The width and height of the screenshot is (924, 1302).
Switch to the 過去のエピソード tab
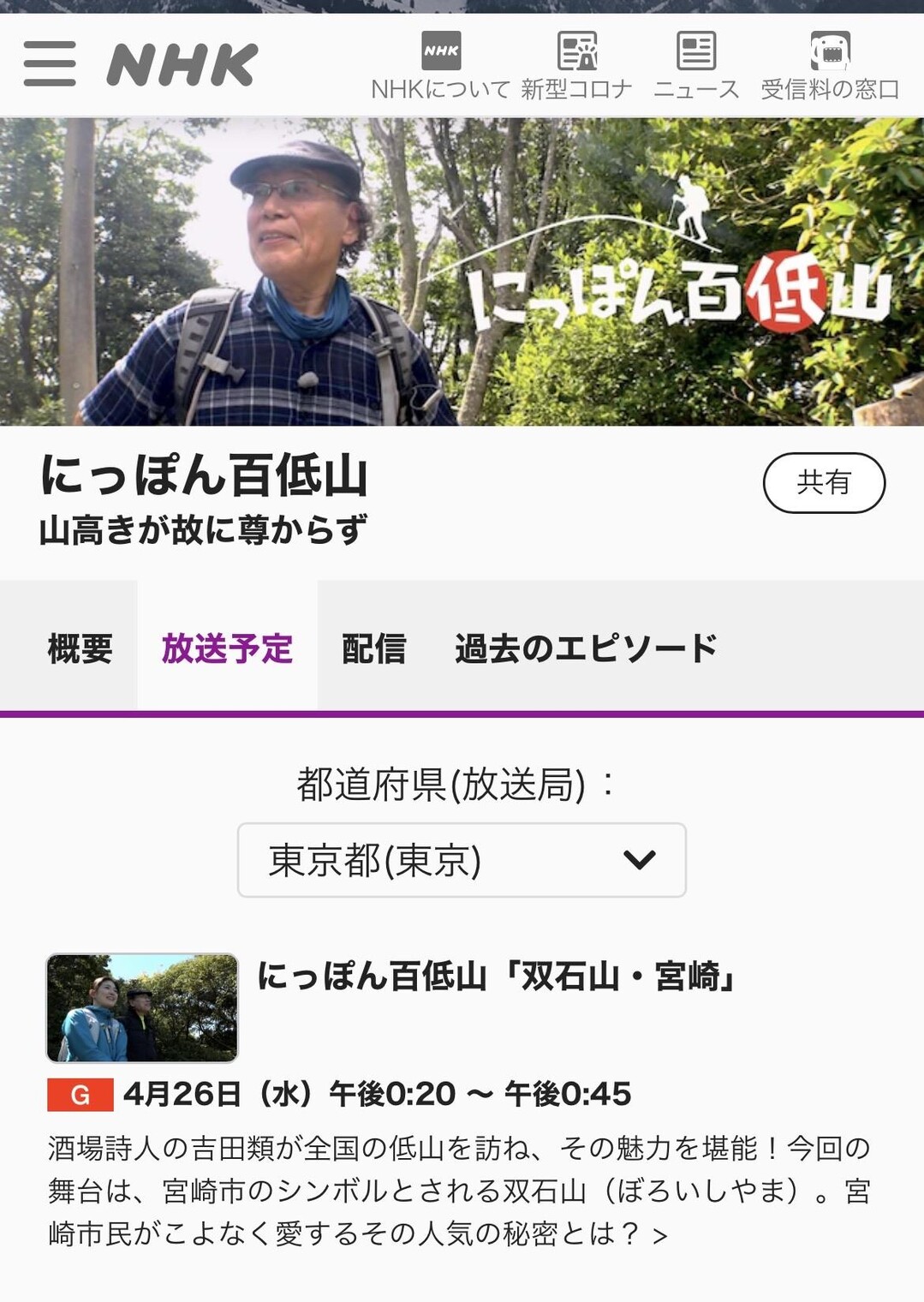pos(586,649)
